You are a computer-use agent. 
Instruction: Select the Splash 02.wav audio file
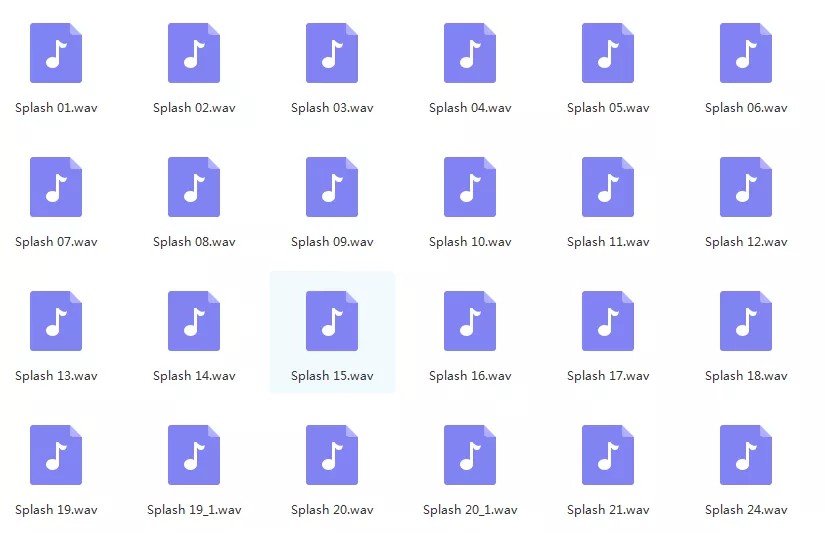tap(194, 53)
